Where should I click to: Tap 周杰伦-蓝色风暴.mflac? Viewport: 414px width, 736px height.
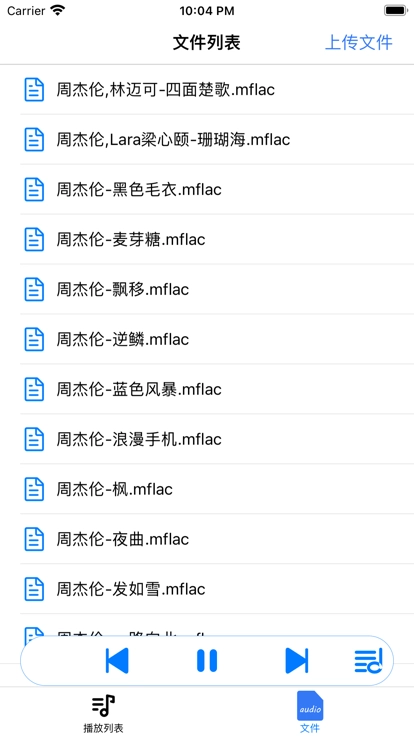(x=217, y=389)
